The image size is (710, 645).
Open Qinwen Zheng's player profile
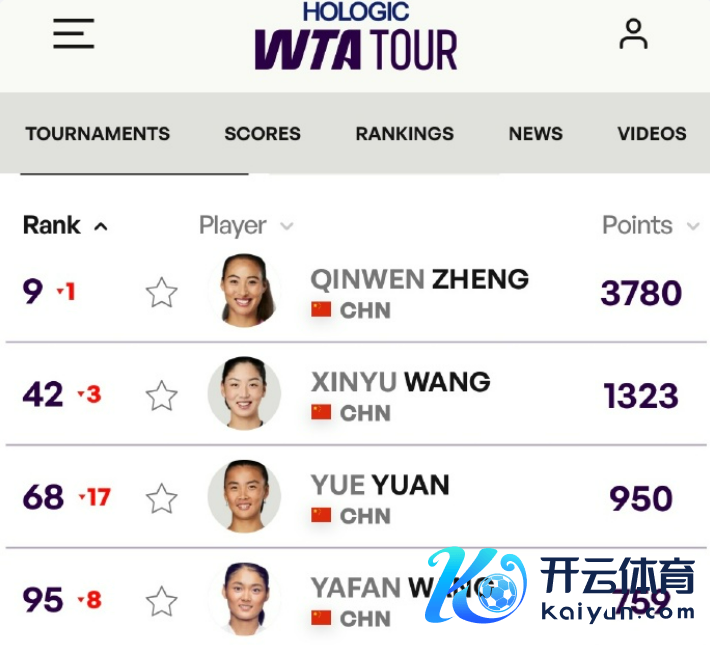pyautogui.click(x=419, y=279)
